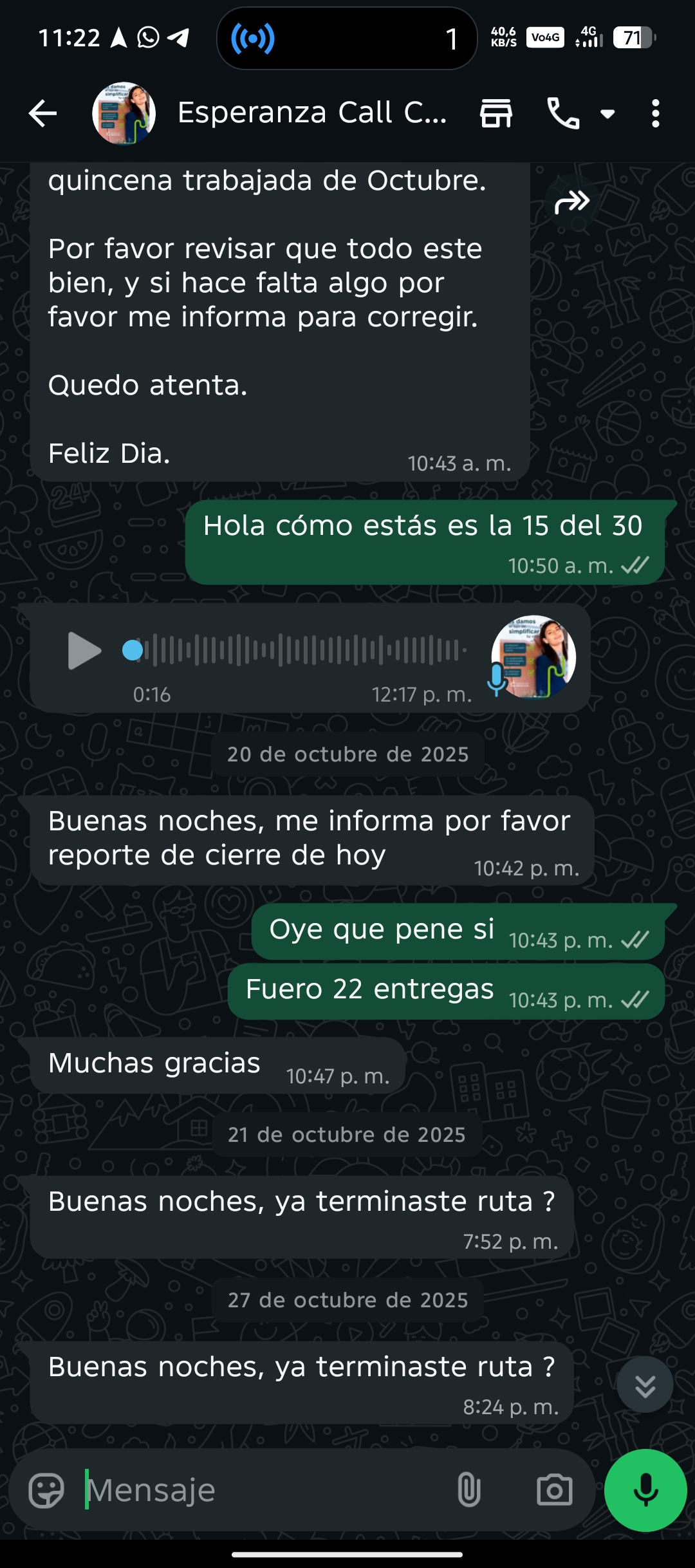Attach a file with the paperclip
Image resolution: width=695 pixels, height=1568 pixels.
click(468, 1490)
